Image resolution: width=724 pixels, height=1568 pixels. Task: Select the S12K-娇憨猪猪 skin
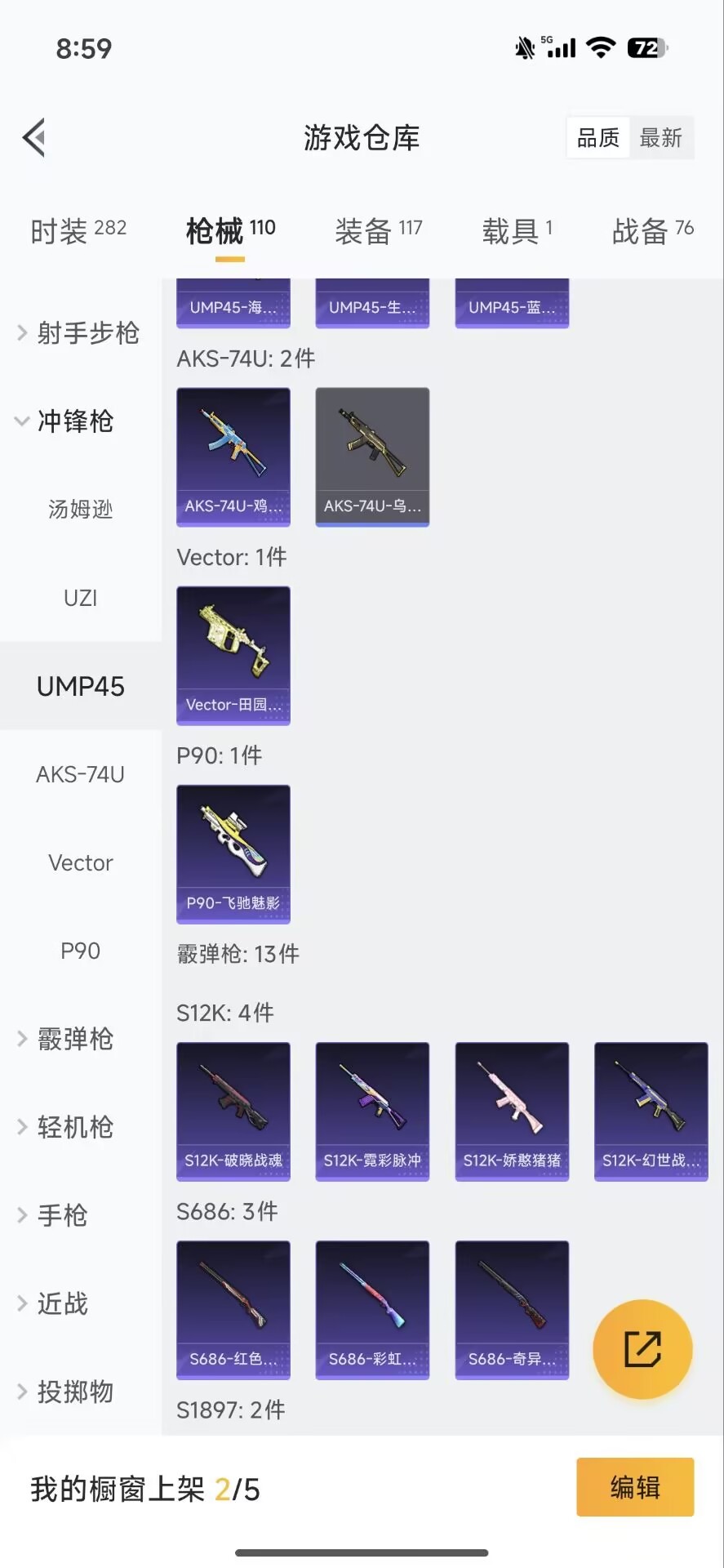(511, 1111)
